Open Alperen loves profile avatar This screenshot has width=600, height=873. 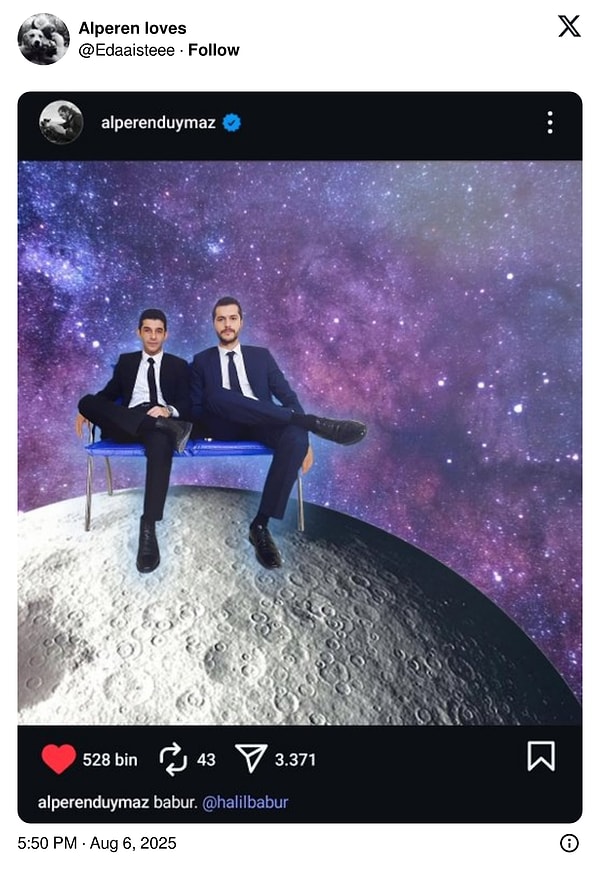pos(43,39)
